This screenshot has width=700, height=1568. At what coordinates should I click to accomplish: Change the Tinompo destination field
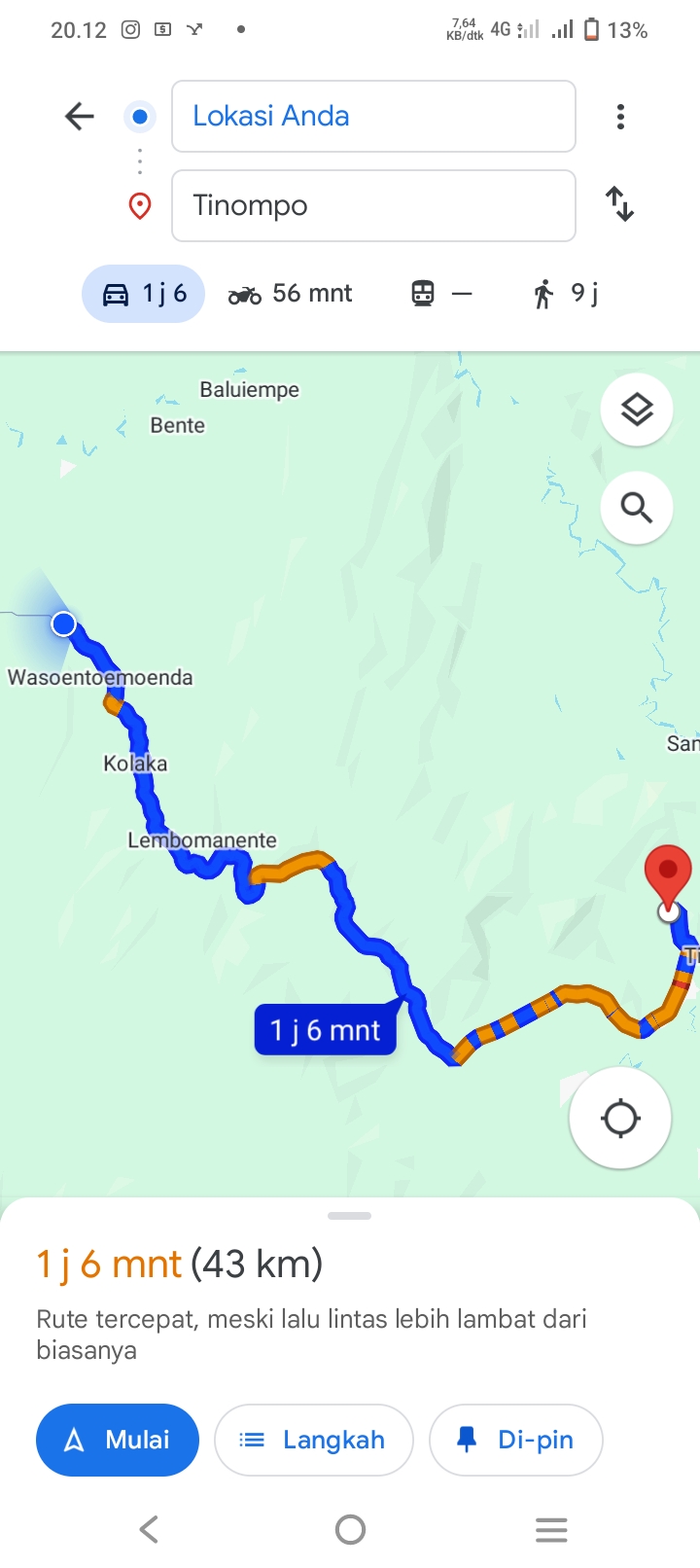[x=373, y=205]
